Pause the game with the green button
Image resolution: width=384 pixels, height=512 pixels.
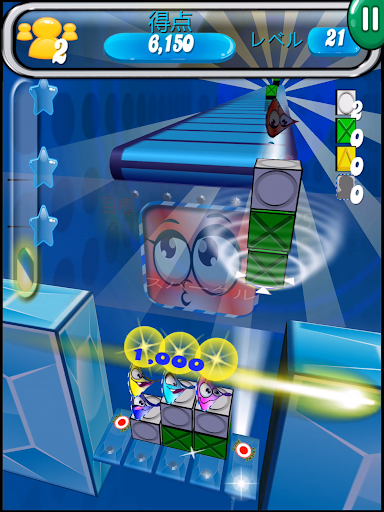[367, 20]
